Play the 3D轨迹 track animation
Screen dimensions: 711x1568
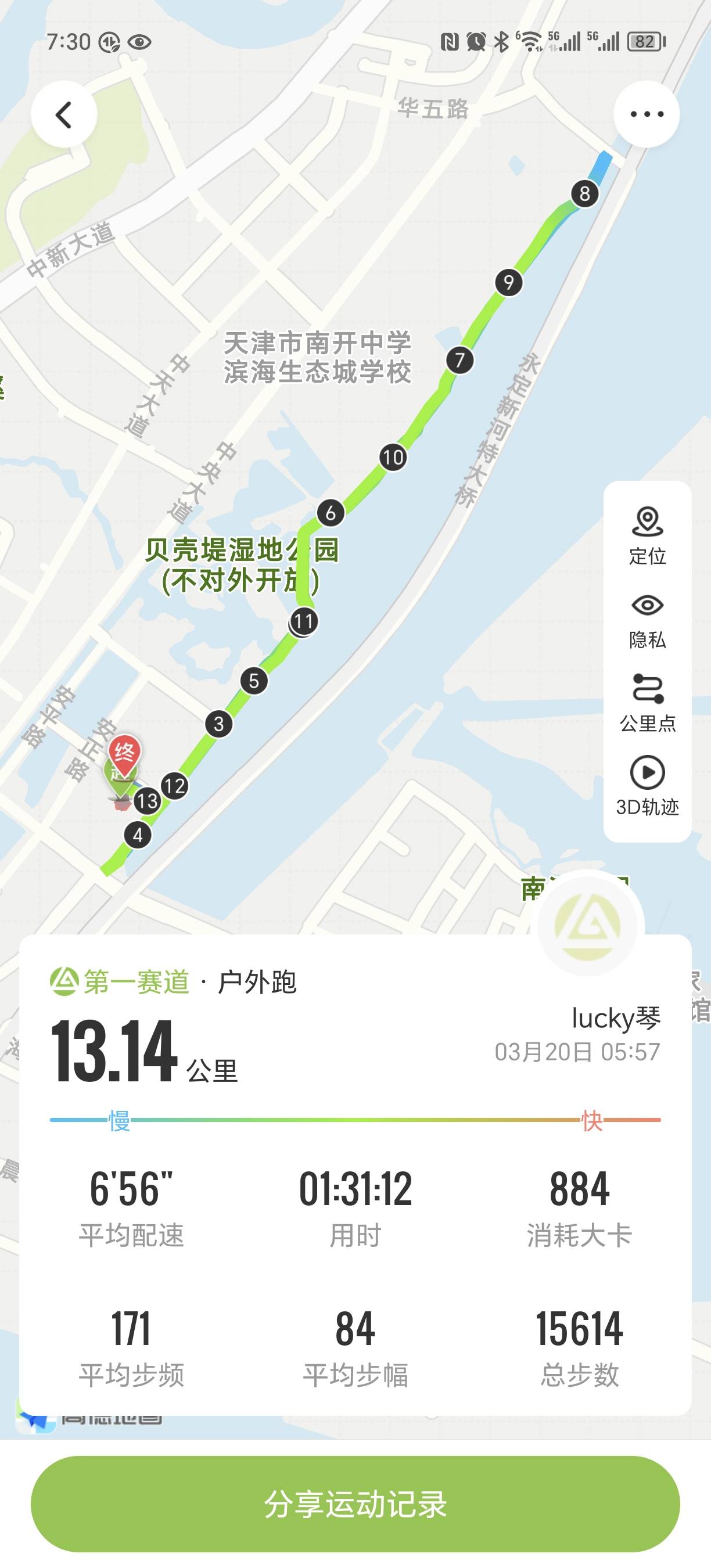tap(648, 772)
